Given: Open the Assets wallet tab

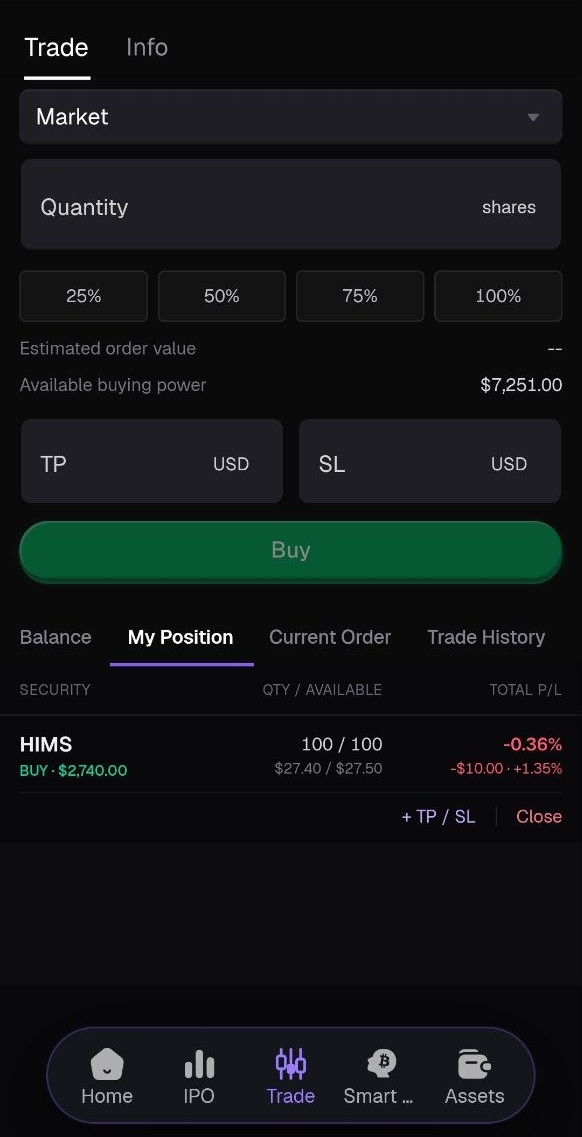Looking at the screenshot, I should [474, 1076].
